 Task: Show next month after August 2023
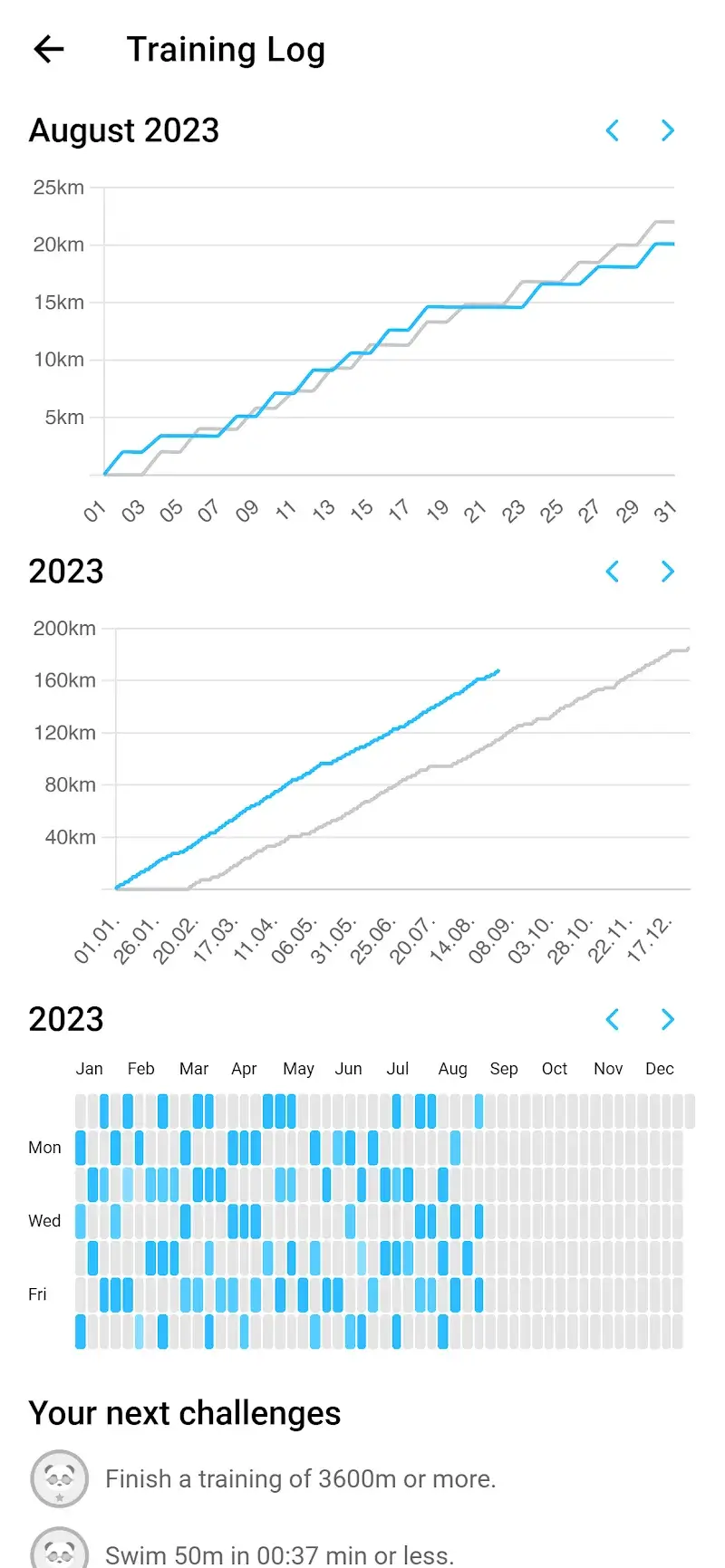tap(668, 130)
